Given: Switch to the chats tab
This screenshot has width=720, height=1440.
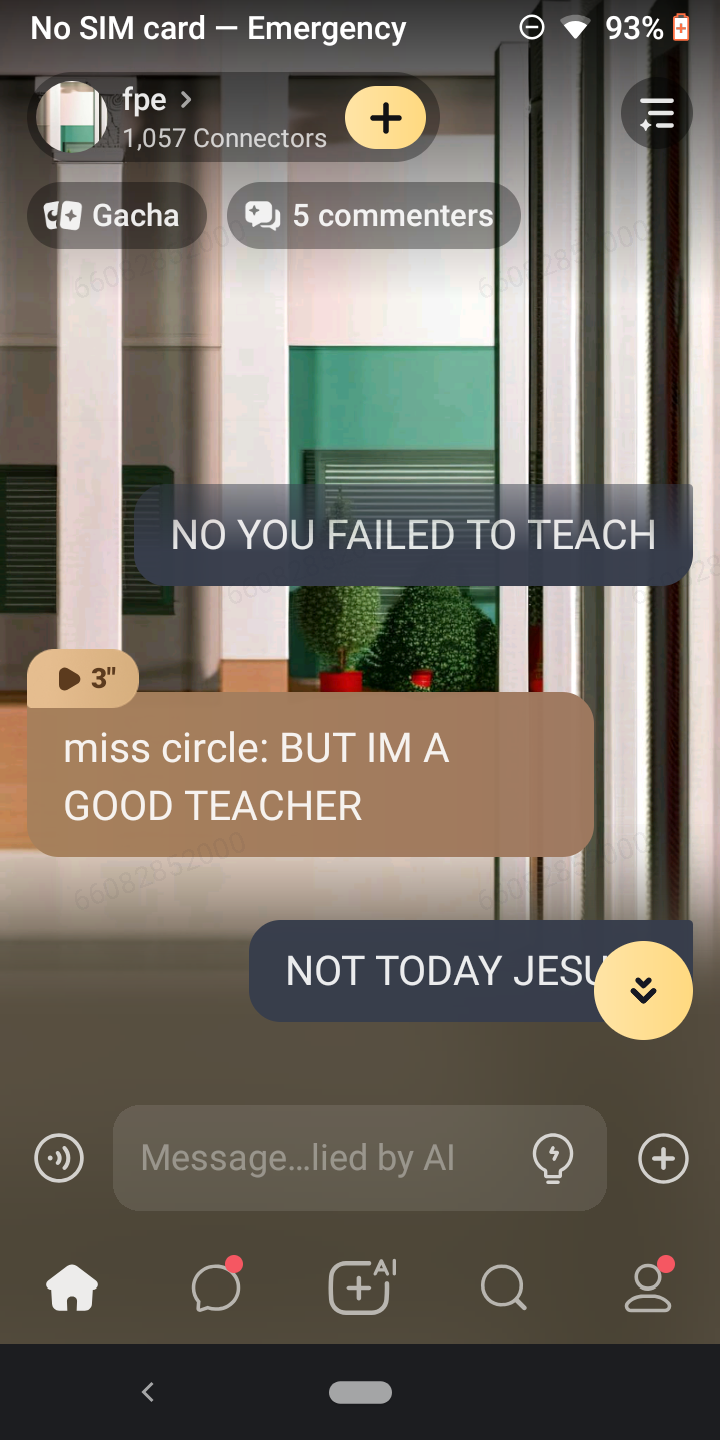Looking at the screenshot, I should tap(216, 1287).
